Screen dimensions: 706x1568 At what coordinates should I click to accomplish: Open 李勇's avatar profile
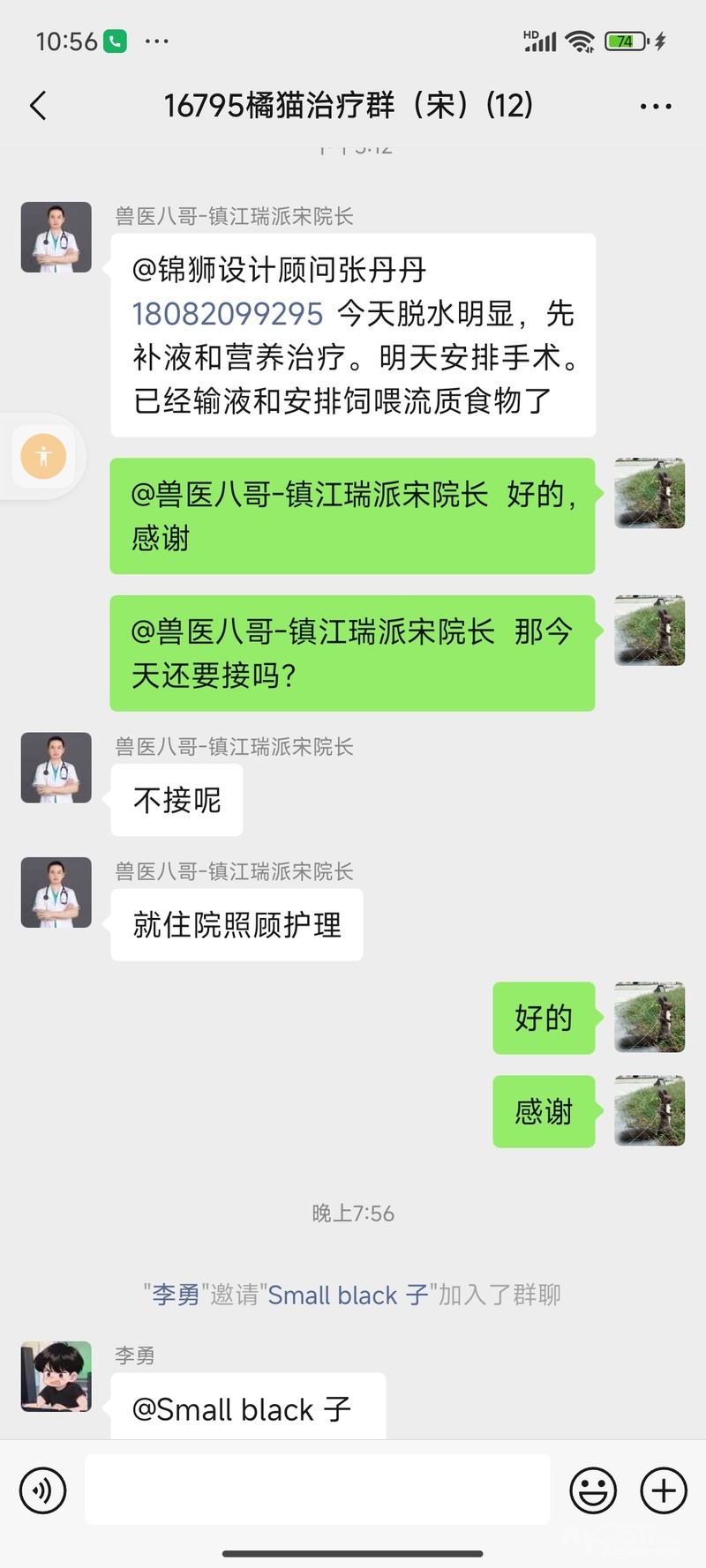click(x=56, y=1376)
